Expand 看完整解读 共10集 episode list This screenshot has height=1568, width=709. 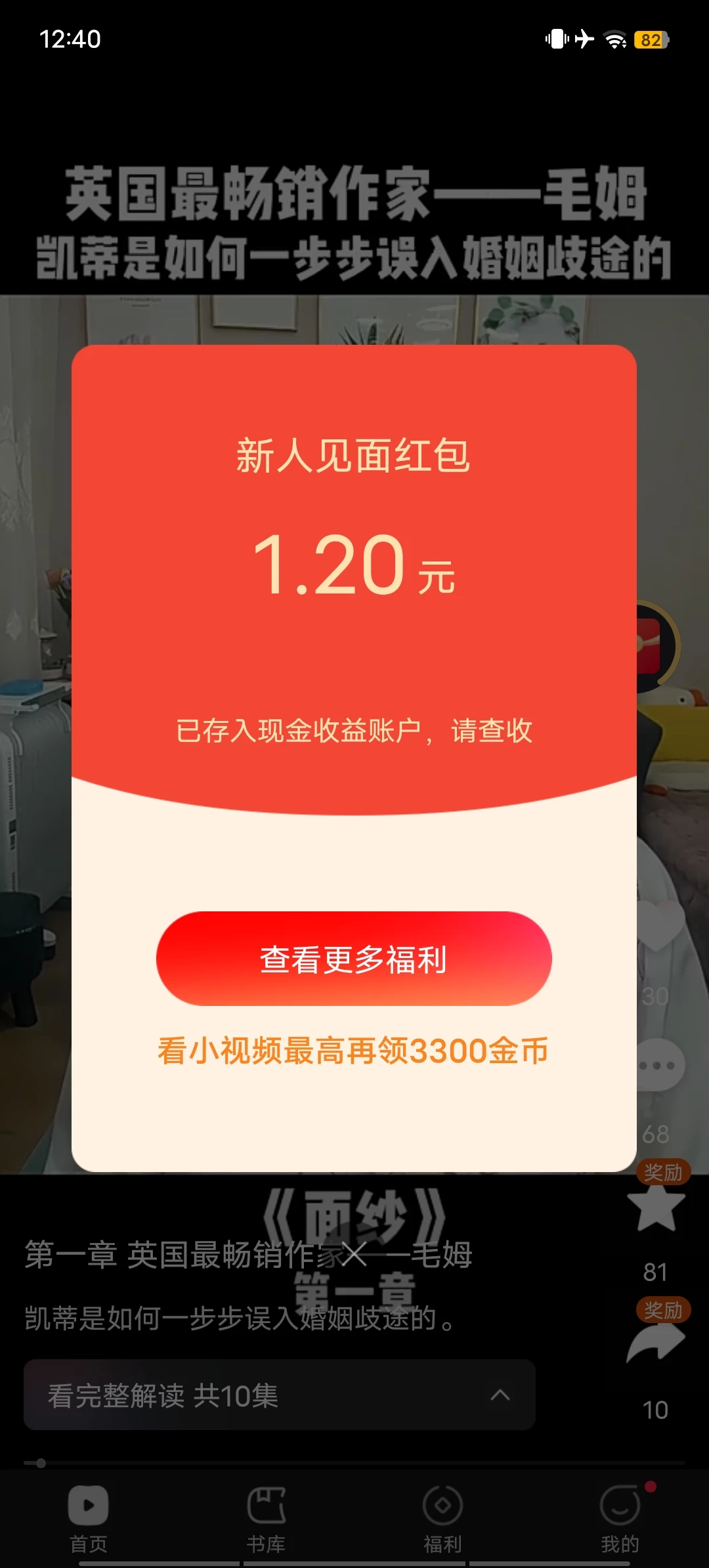pyautogui.click(x=280, y=1395)
